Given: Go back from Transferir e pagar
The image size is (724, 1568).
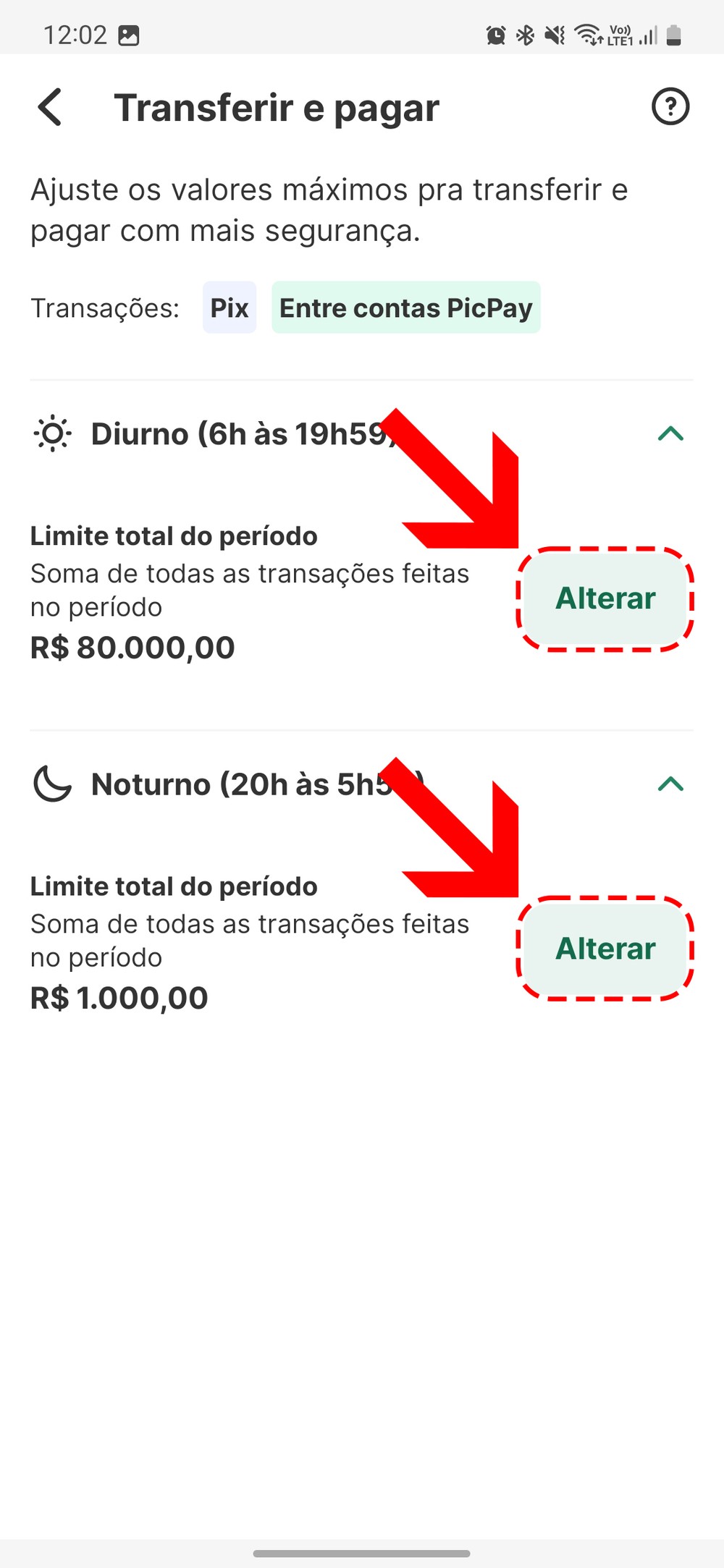Looking at the screenshot, I should [x=50, y=108].
